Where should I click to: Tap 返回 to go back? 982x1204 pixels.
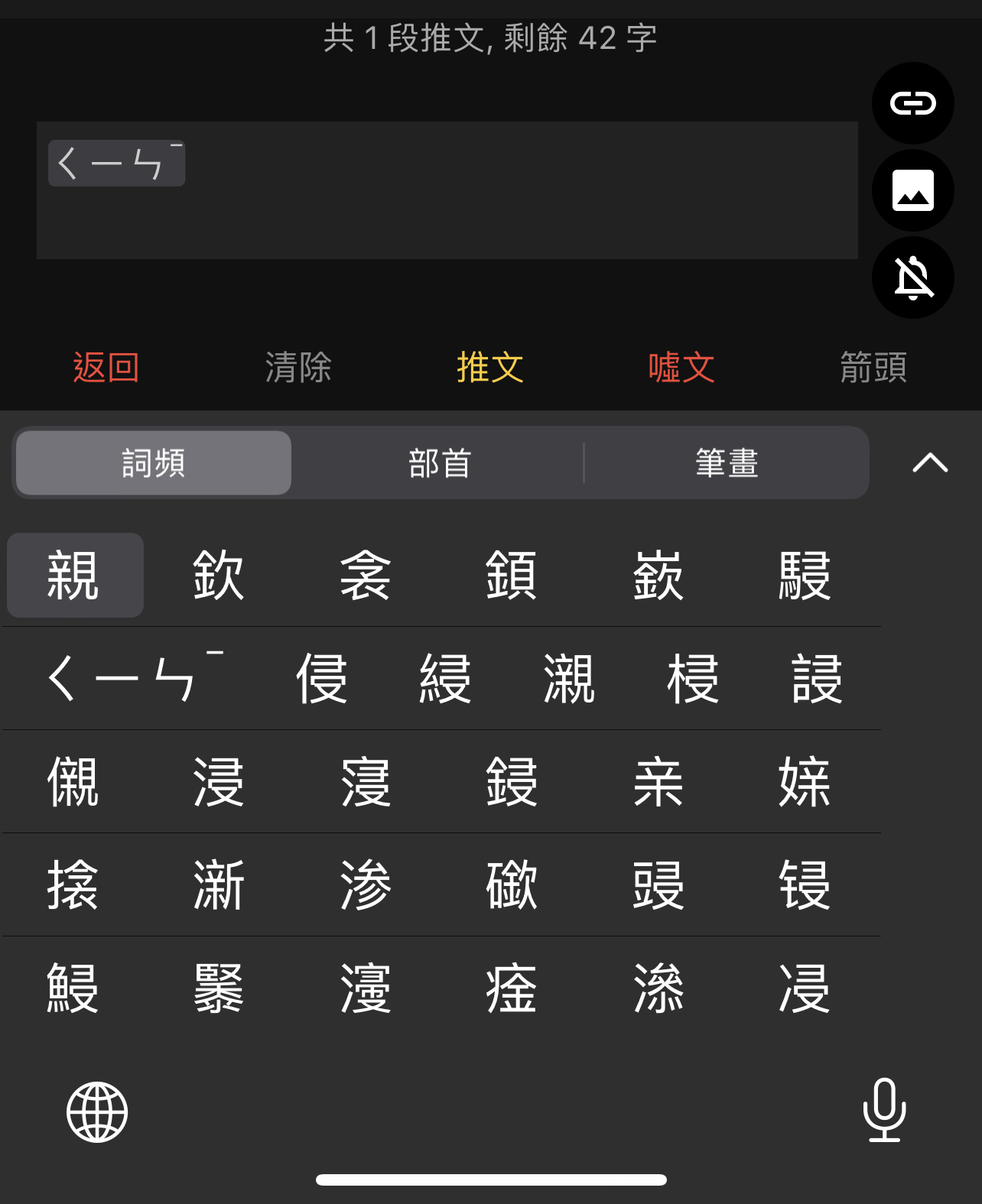tap(106, 368)
